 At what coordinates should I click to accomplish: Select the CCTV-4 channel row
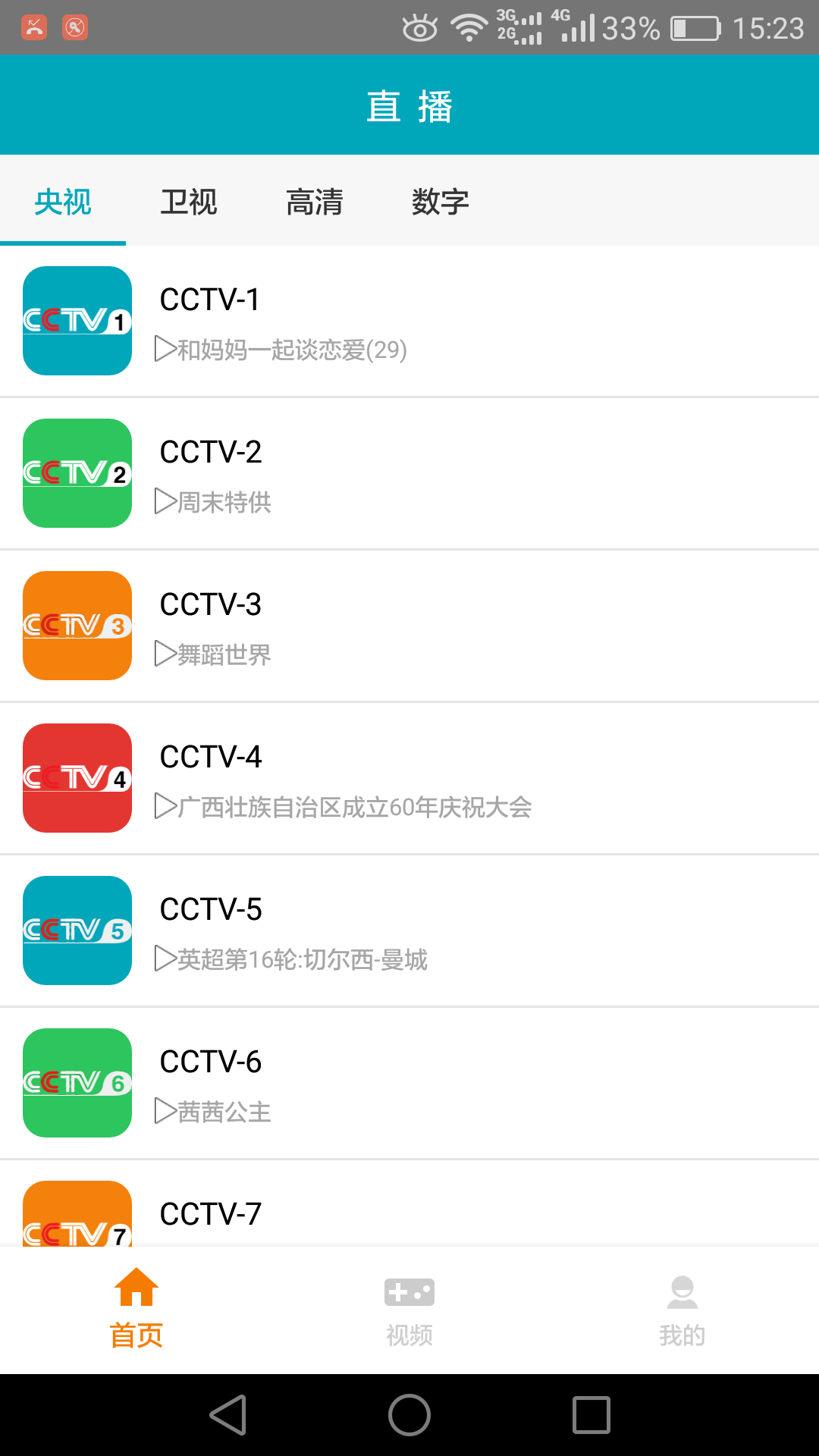pyautogui.click(x=409, y=778)
